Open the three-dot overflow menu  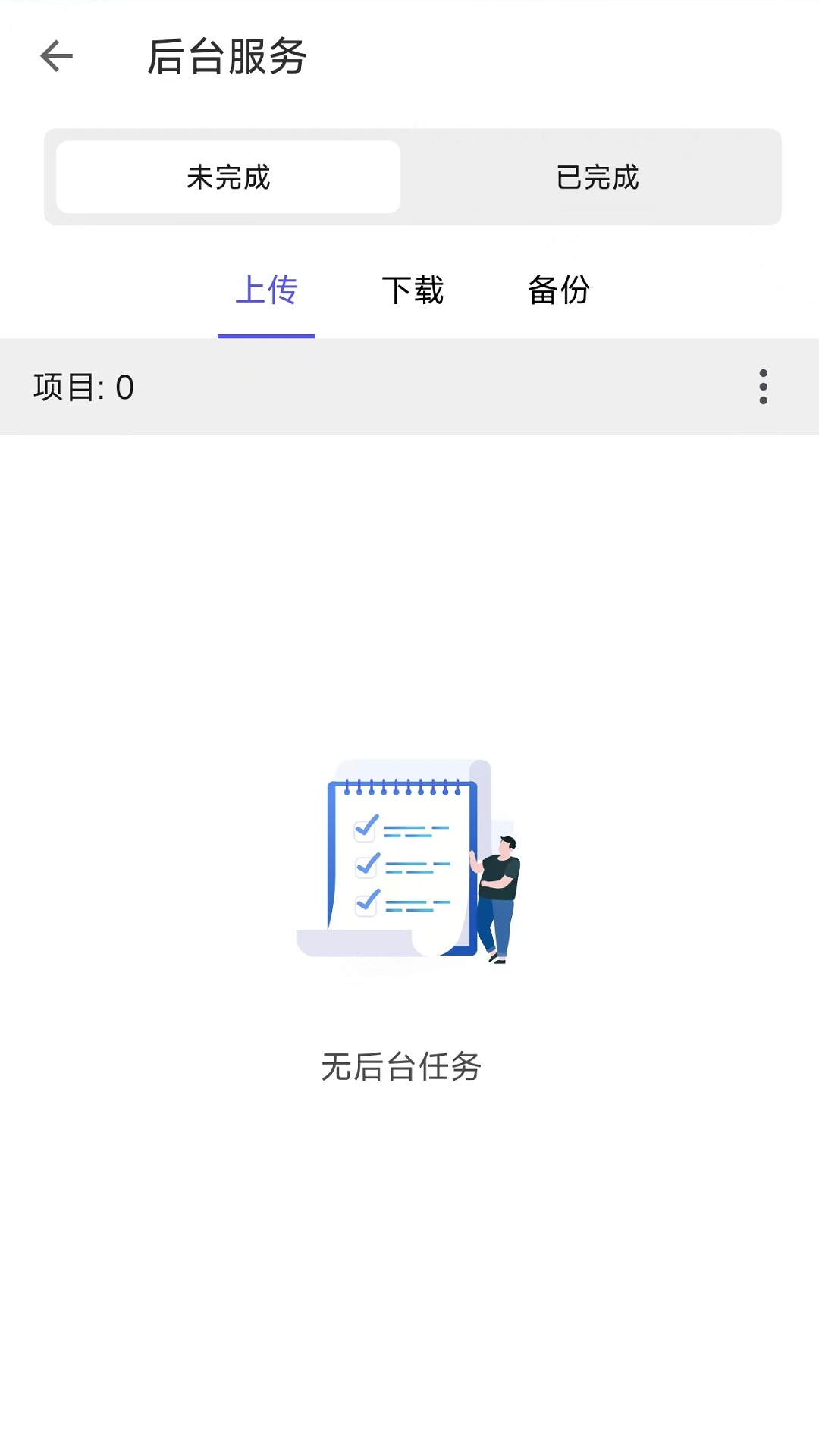pos(763,387)
